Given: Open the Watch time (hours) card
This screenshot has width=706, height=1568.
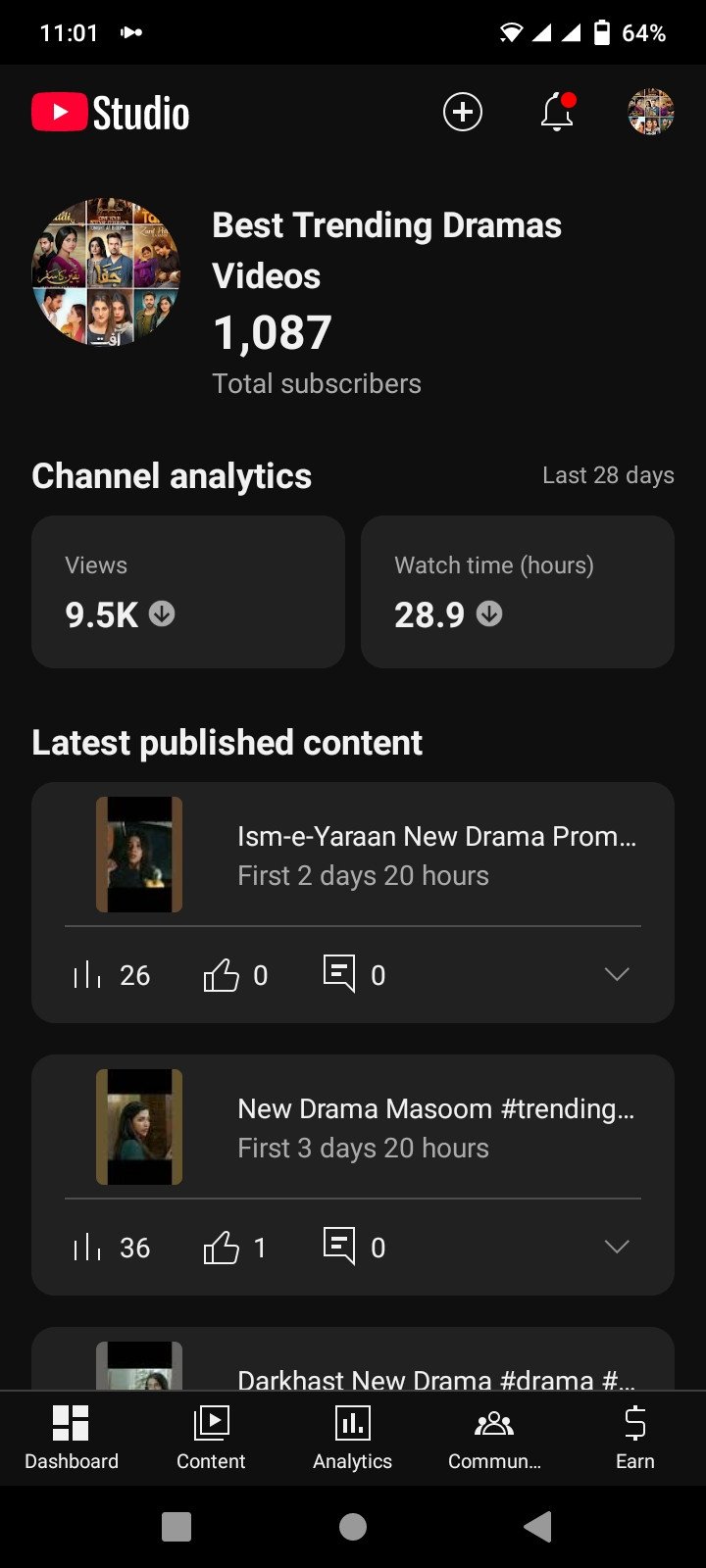Looking at the screenshot, I should [x=518, y=592].
